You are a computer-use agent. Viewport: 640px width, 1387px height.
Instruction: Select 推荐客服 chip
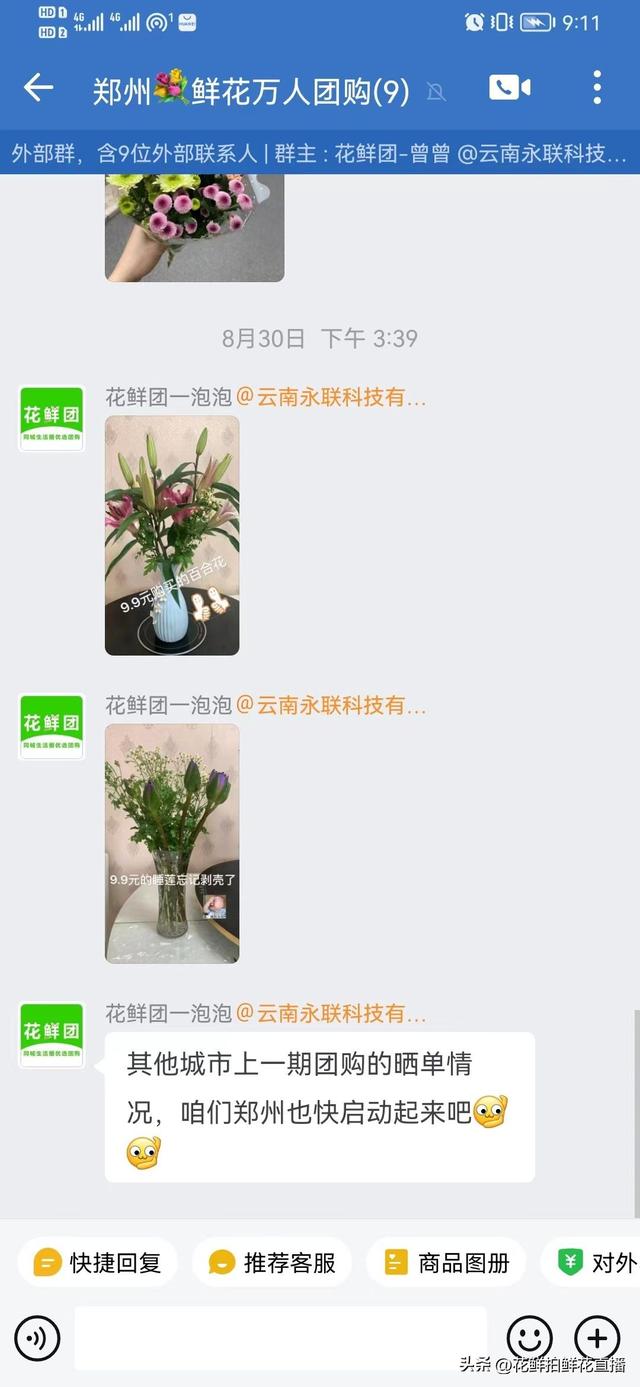pos(273,1263)
